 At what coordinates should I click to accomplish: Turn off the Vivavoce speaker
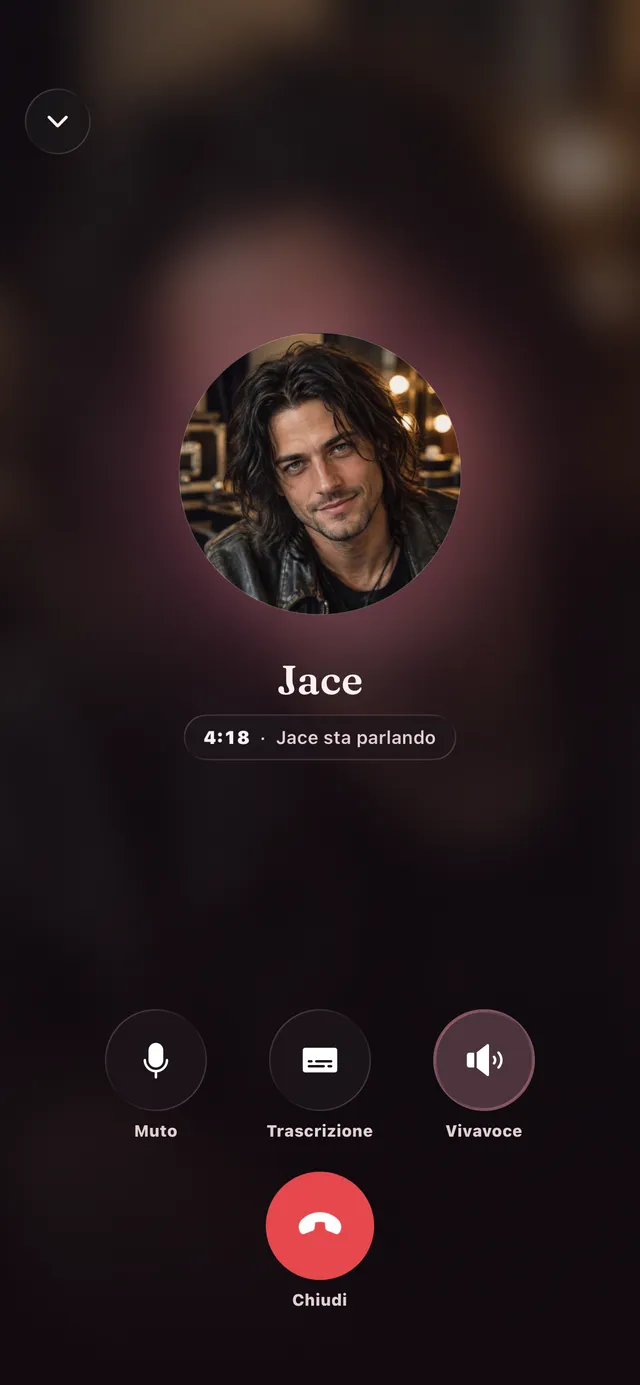pyautogui.click(x=484, y=1061)
